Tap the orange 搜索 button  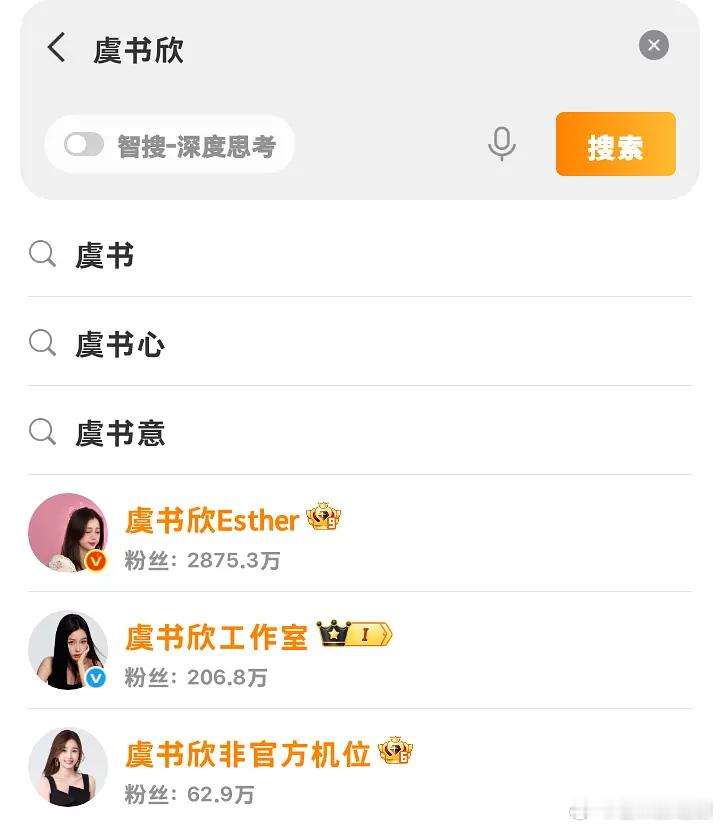tap(615, 145)
